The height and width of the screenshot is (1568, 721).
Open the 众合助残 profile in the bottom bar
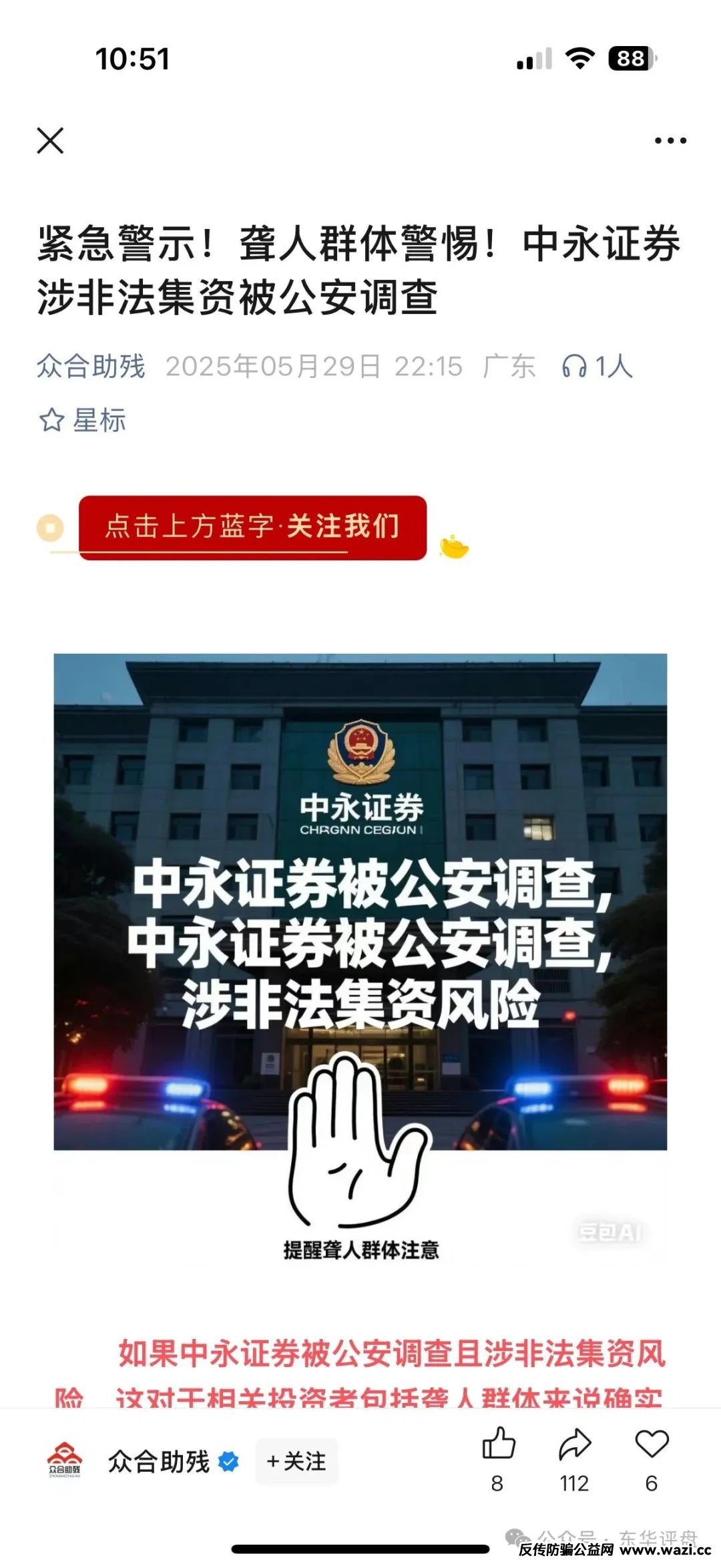point(158,1462)
